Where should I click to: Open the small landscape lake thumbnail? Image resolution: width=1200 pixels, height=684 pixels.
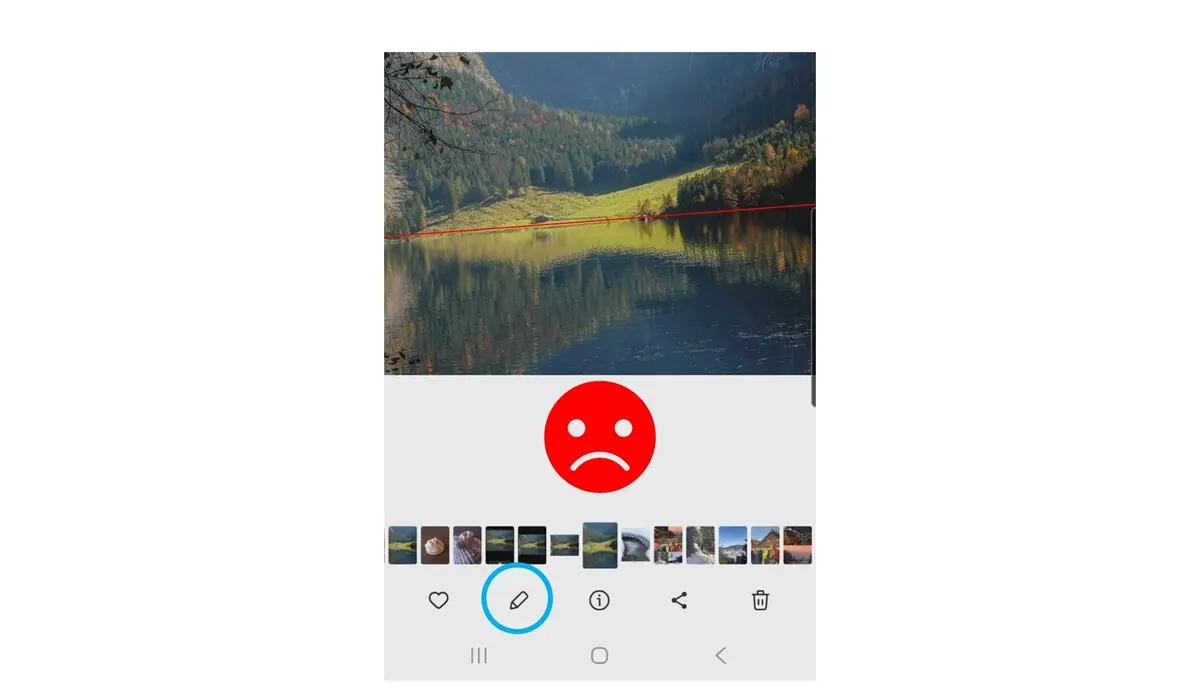pyautogui.click(x=564, y=545)
